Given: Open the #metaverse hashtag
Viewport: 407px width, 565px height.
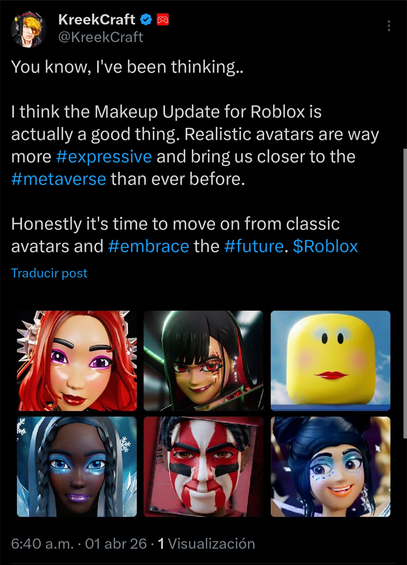Looking at the screenshot, I should pos(59,179).
